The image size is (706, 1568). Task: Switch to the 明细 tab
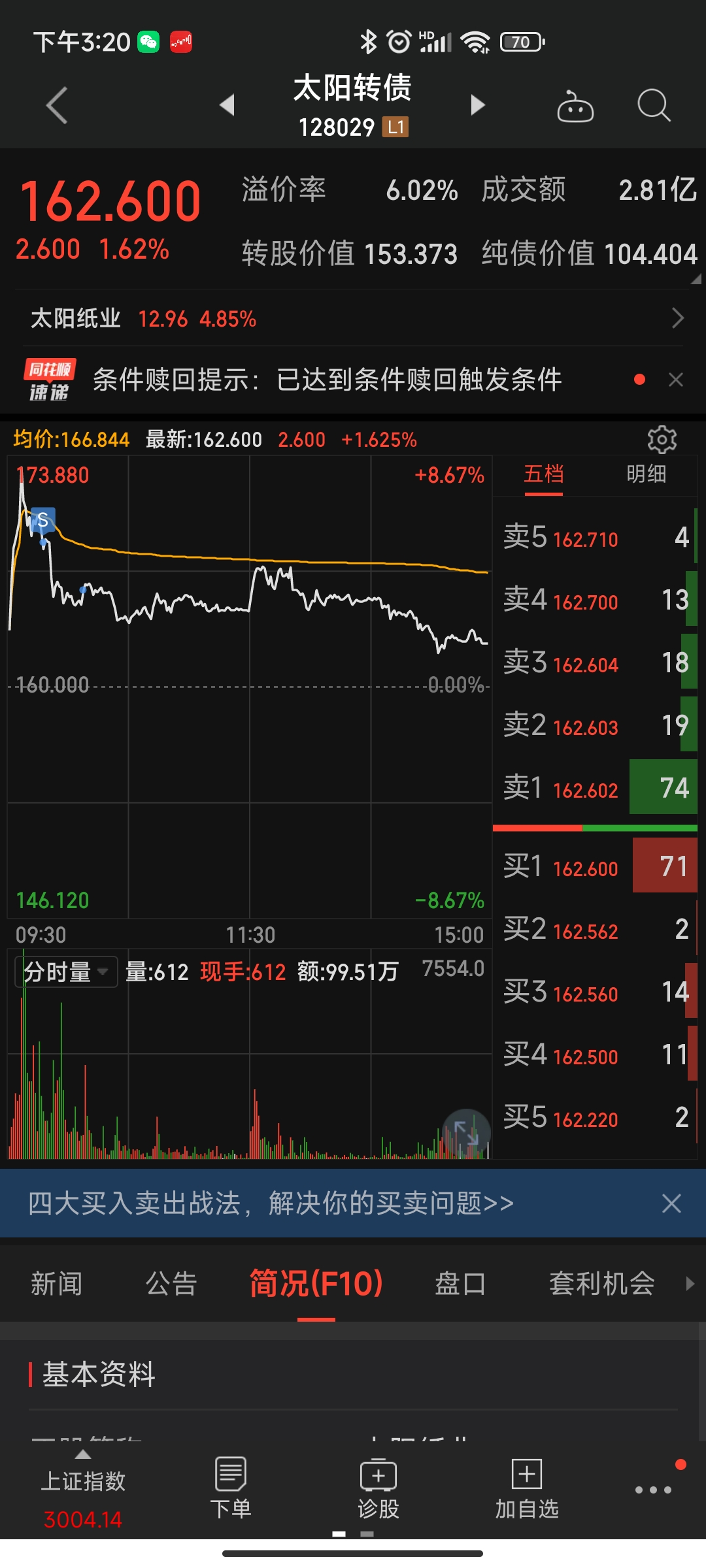pyautogui.click(x=646, y=474)
